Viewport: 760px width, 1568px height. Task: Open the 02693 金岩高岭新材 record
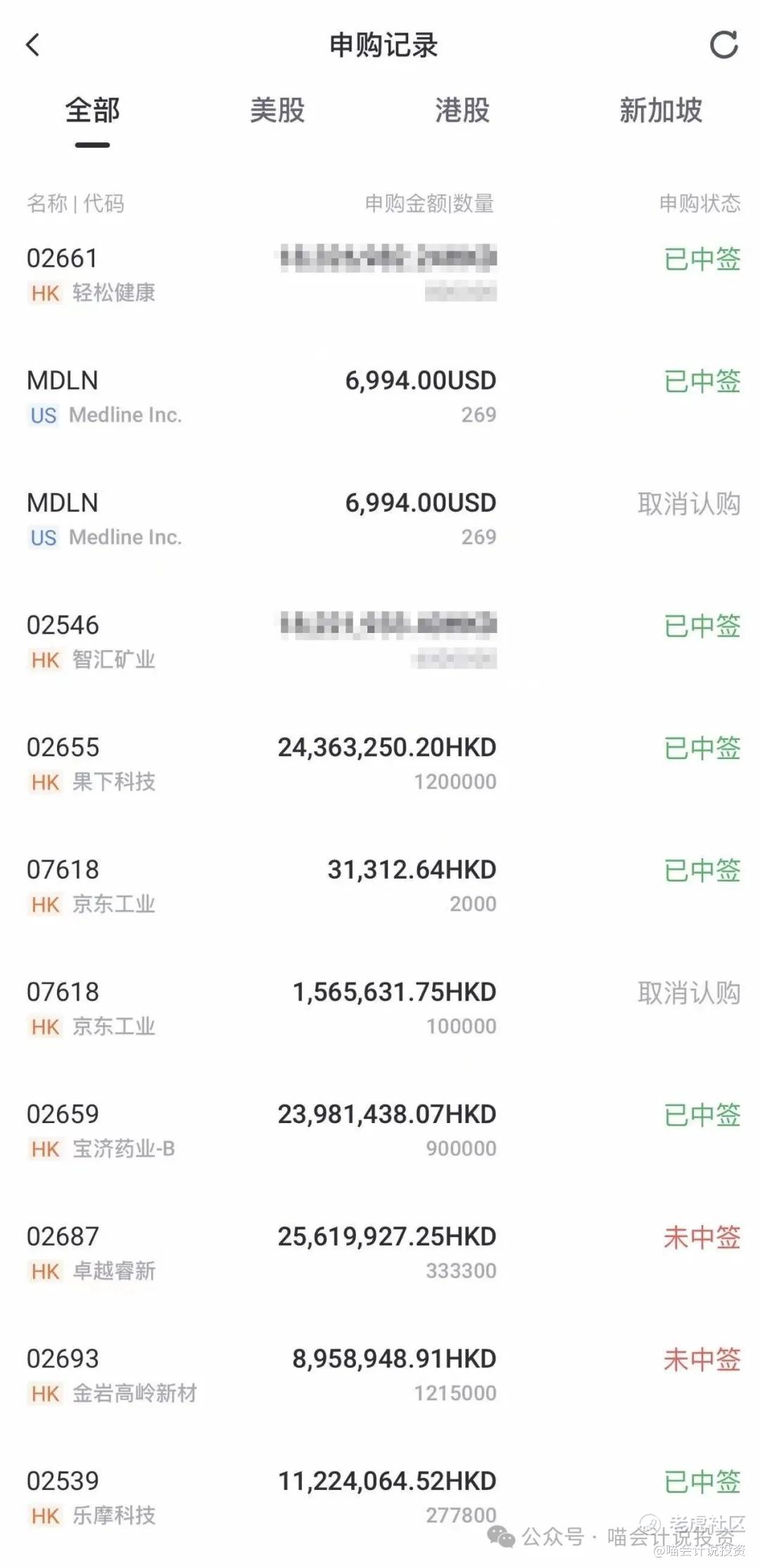coord(380,1375)
